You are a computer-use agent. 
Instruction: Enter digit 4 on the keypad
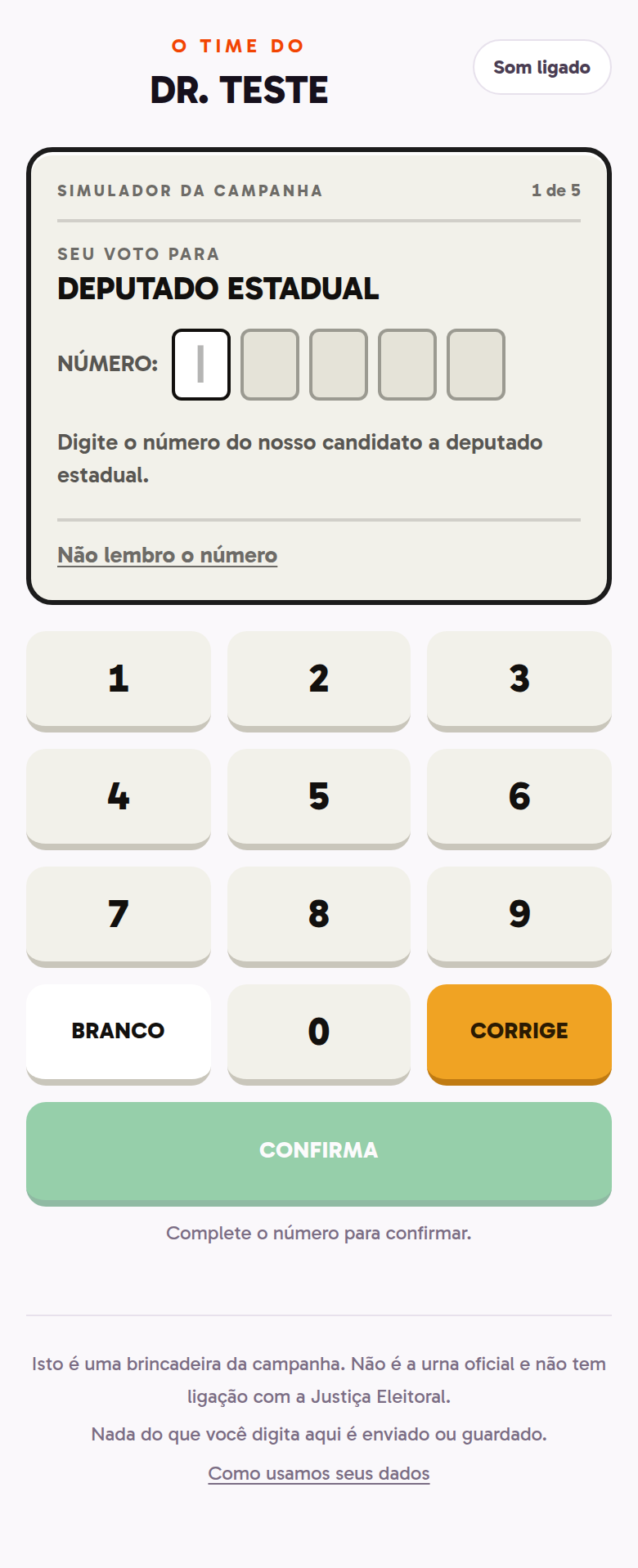pos(119,799)
